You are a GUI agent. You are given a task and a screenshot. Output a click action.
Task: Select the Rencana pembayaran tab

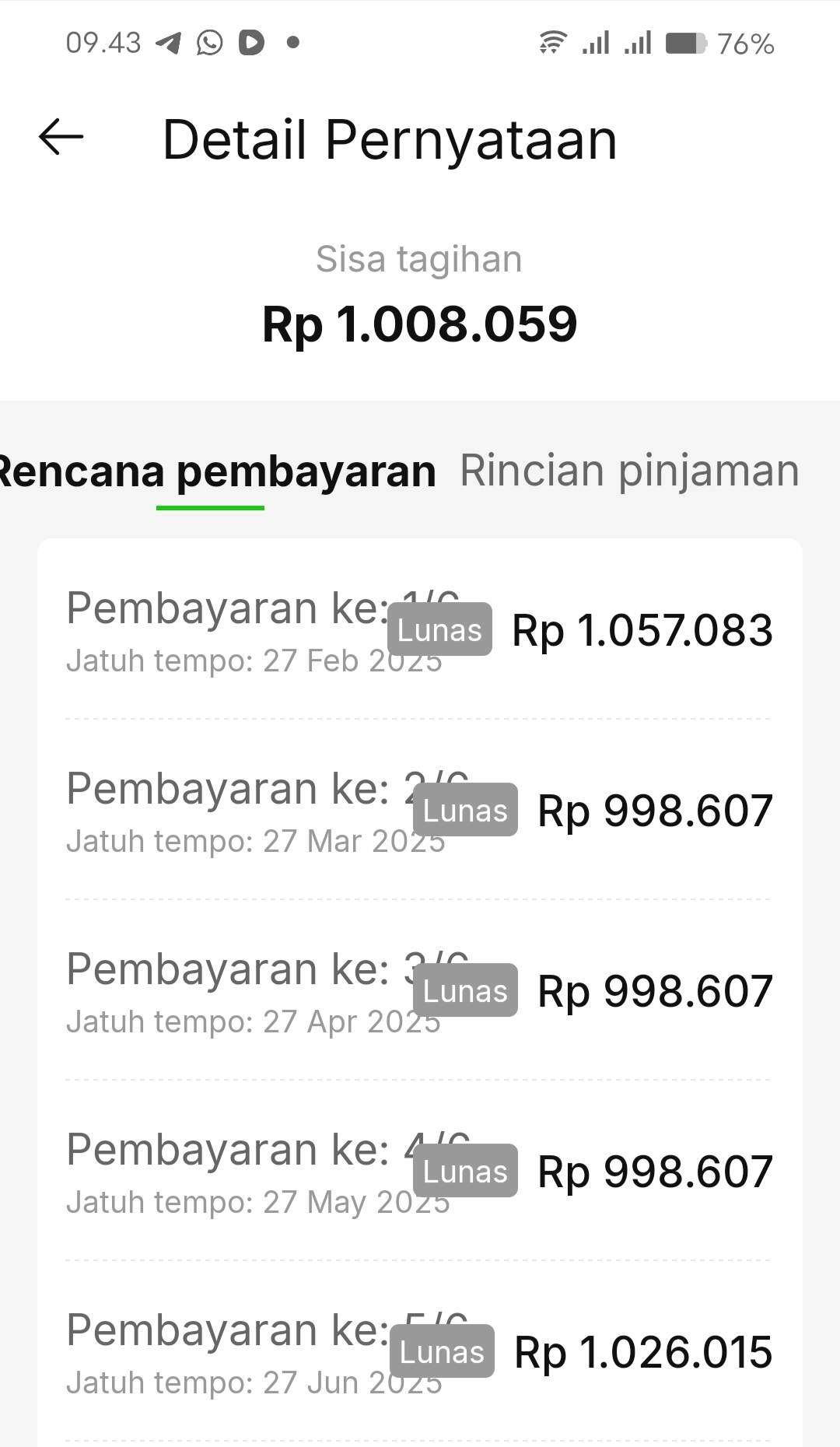[218, 471]
